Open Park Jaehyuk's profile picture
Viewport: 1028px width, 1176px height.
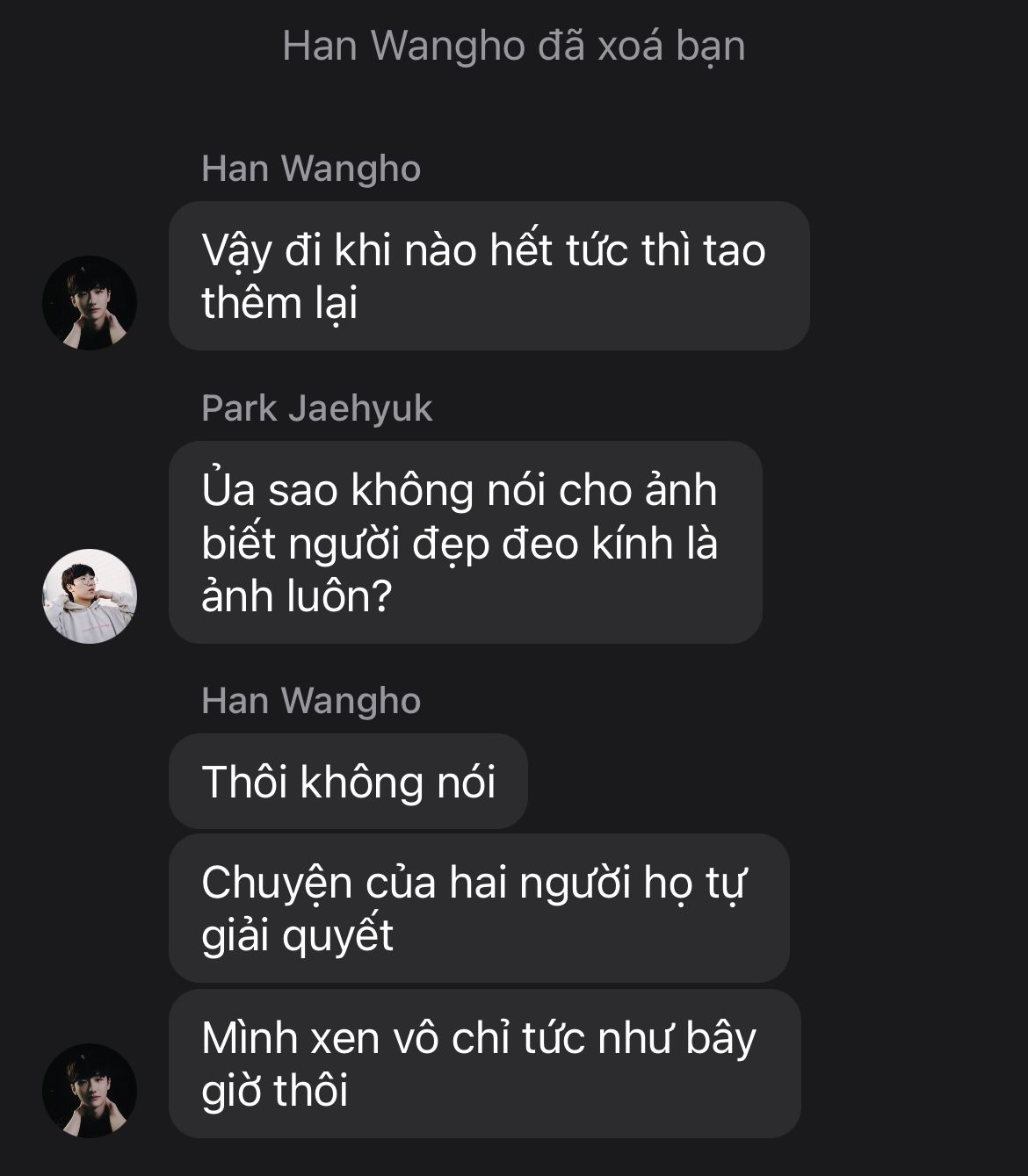(90, 596)
